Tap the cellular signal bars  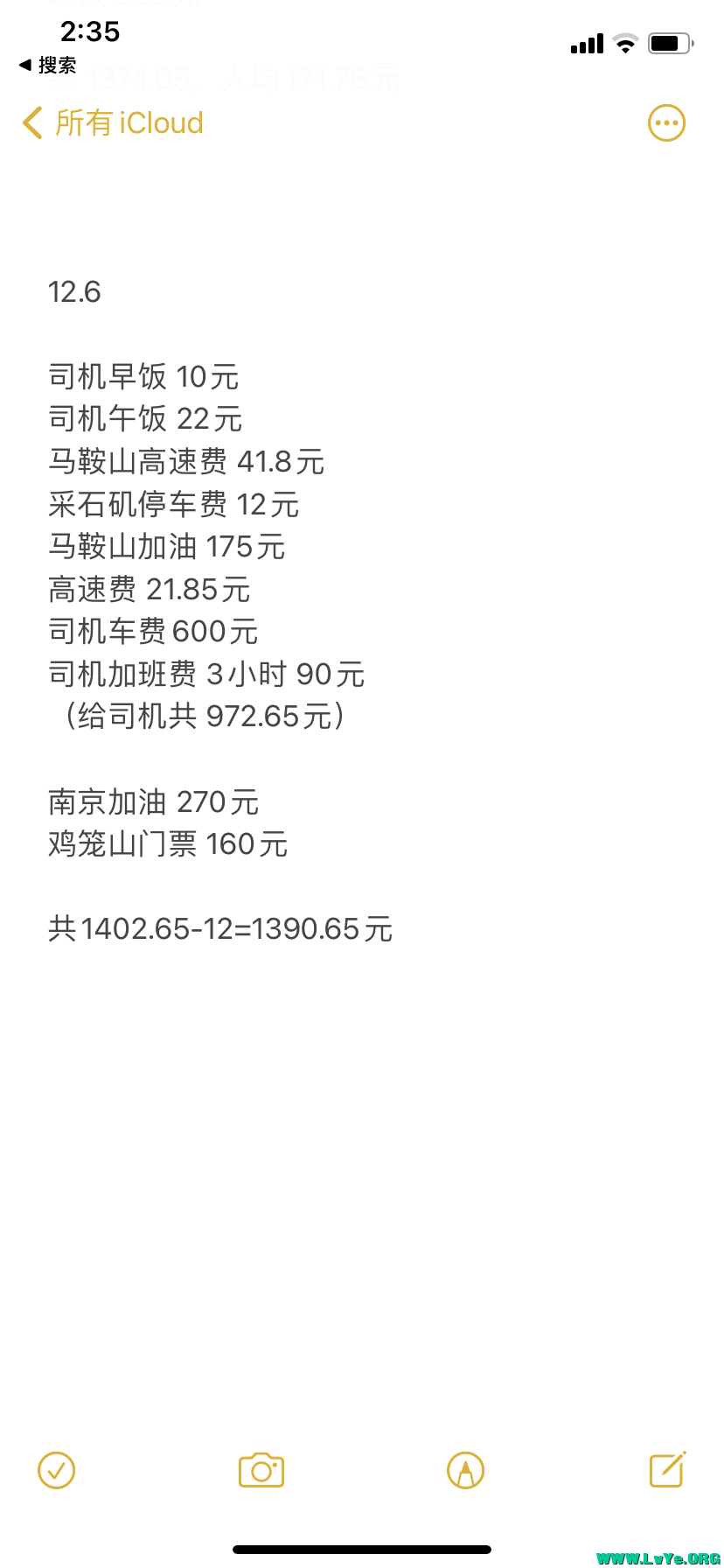pyautogui.click(x=585, y=41)
